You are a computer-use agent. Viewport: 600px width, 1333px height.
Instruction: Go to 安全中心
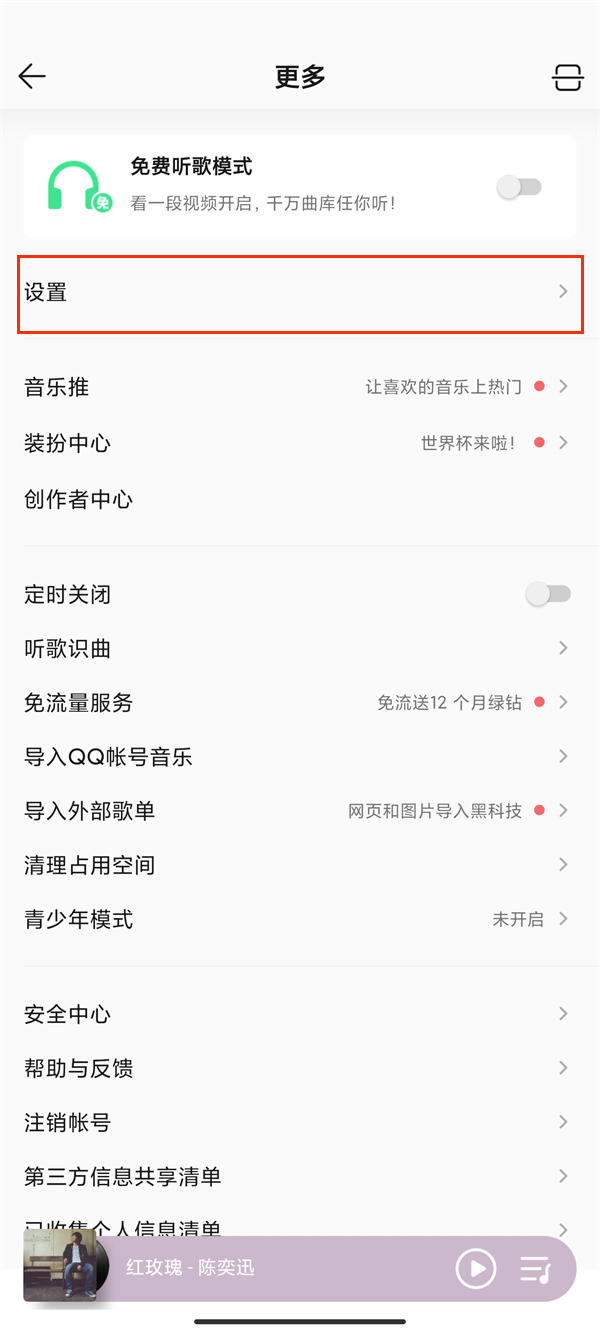(300, 1014)
